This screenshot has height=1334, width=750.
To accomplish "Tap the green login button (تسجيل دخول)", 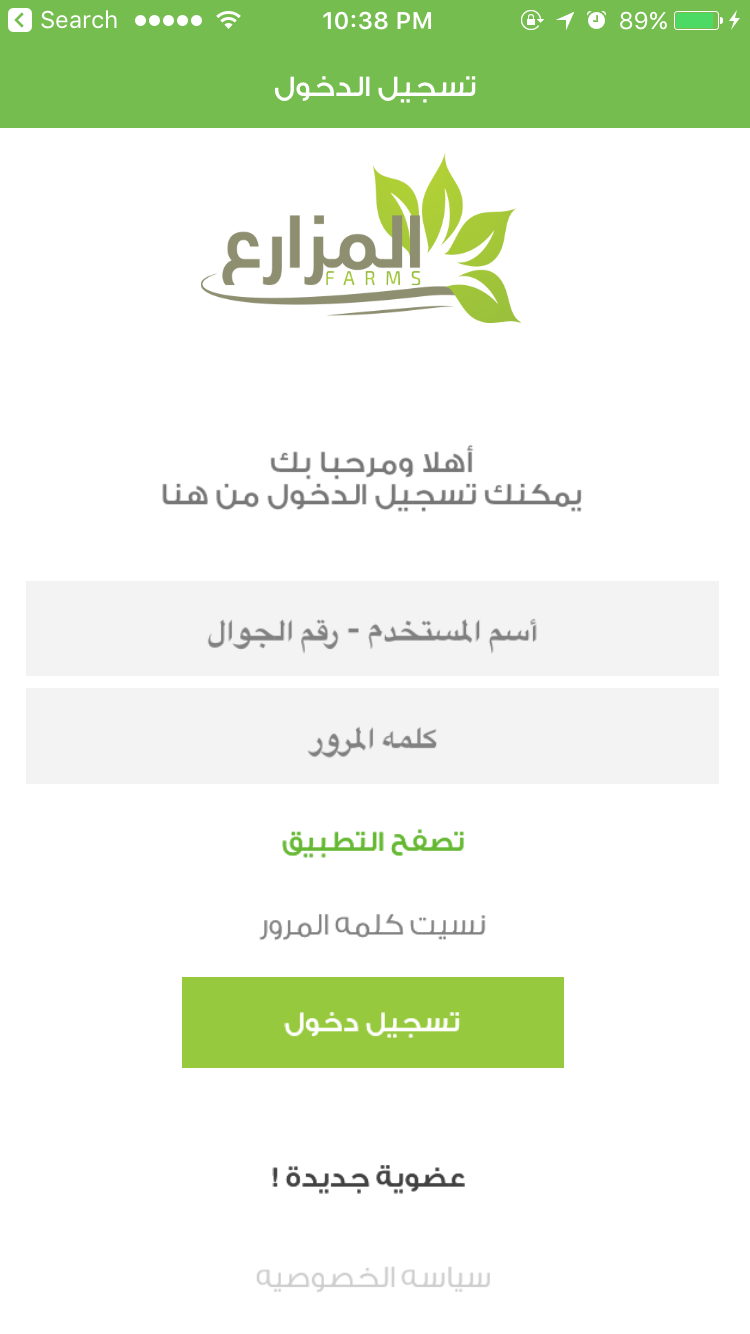I will 373,1022.
